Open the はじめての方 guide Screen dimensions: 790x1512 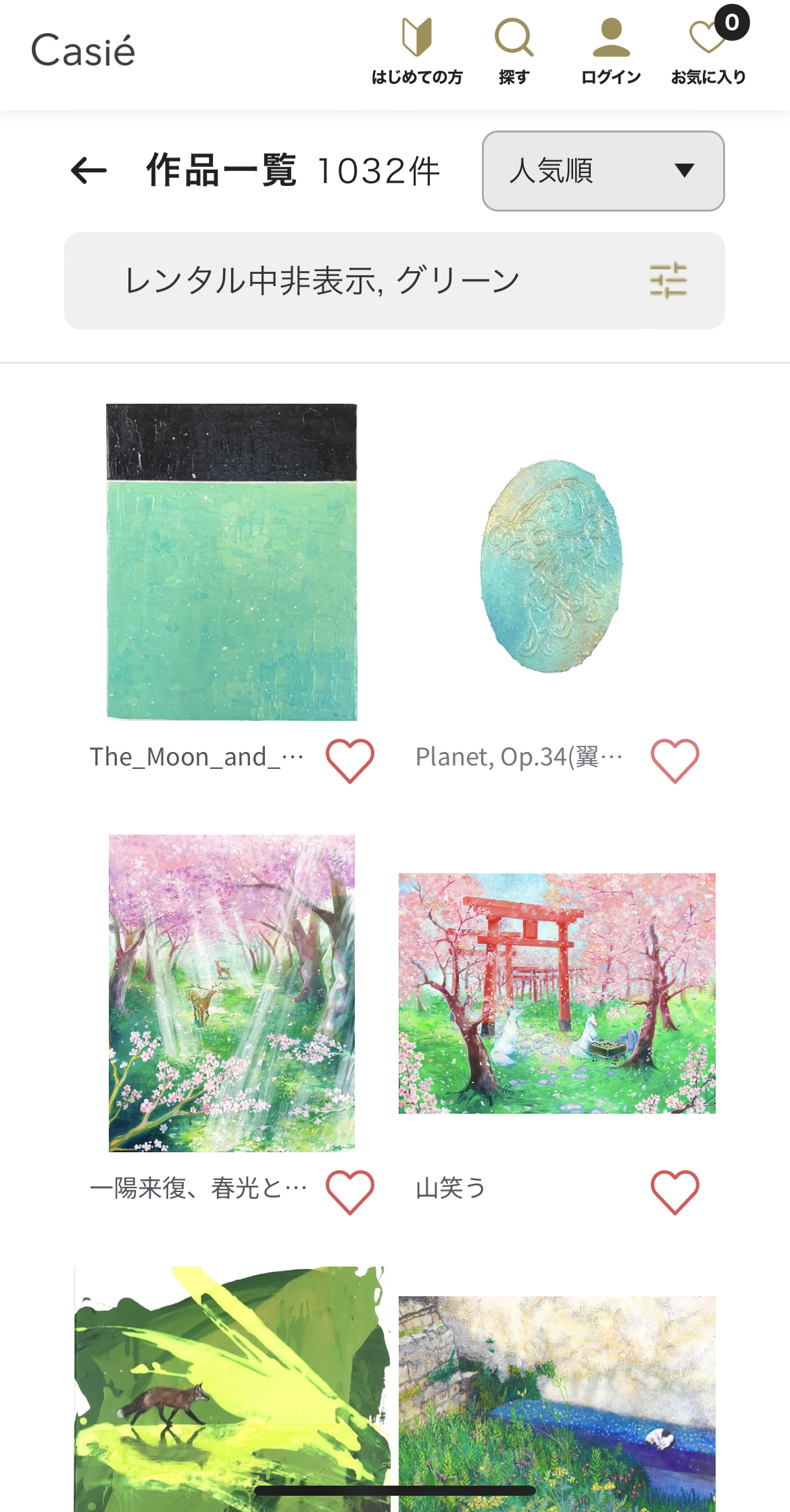pyautogui.click(x=416, y=52)
